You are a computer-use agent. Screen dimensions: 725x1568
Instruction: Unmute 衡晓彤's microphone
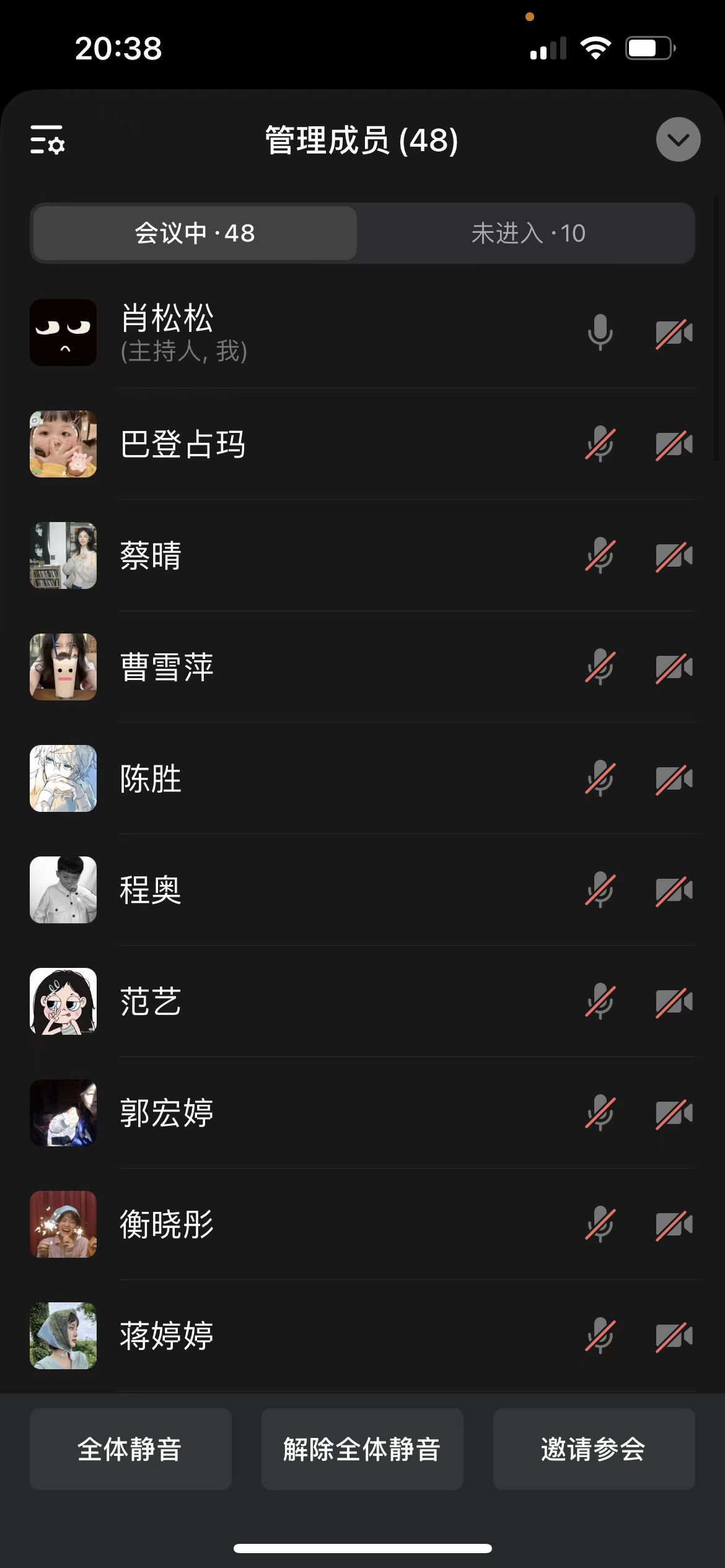pyautogui.click(x=600, y=1224)
